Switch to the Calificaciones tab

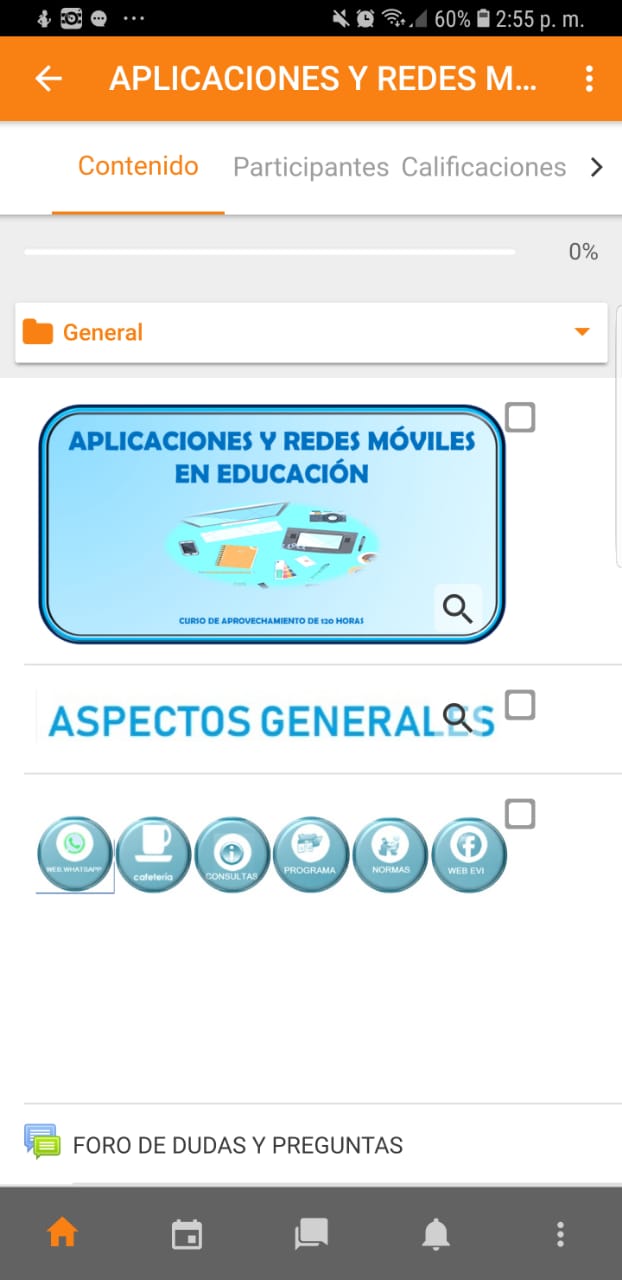pos(483,167)
